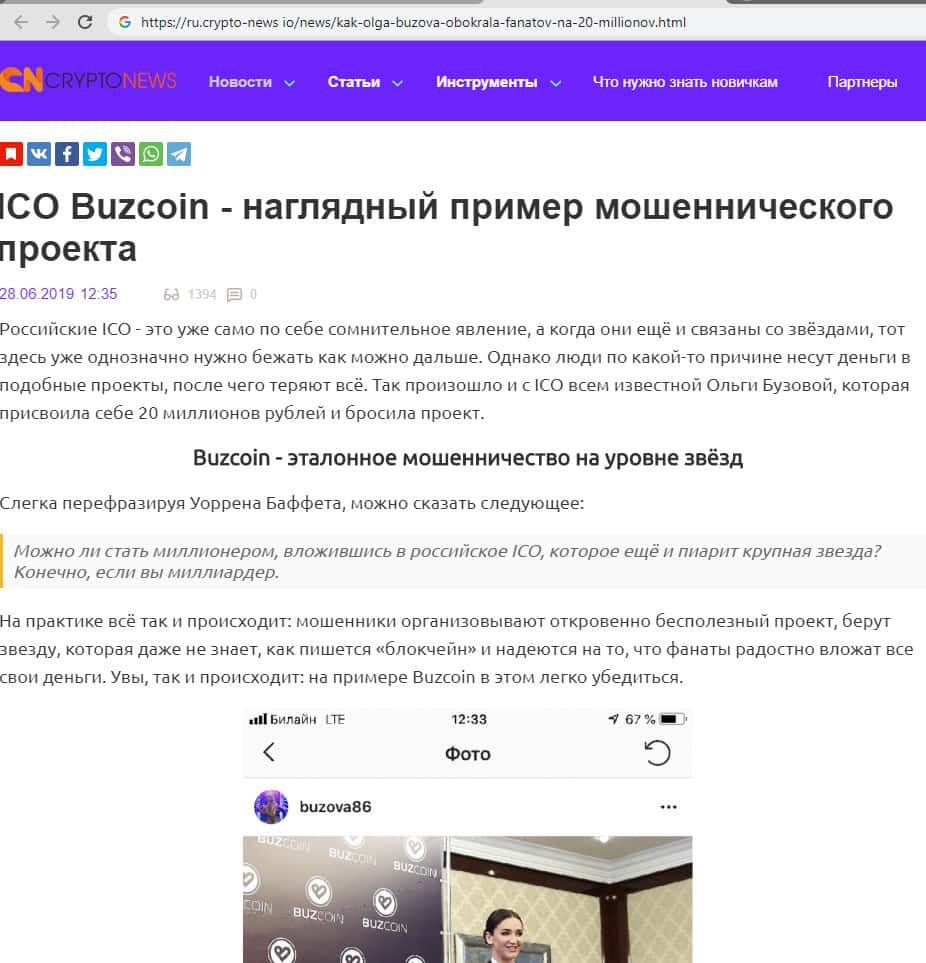
Task: Open the CryptoNews logo homepage
Action: point(88,82)
